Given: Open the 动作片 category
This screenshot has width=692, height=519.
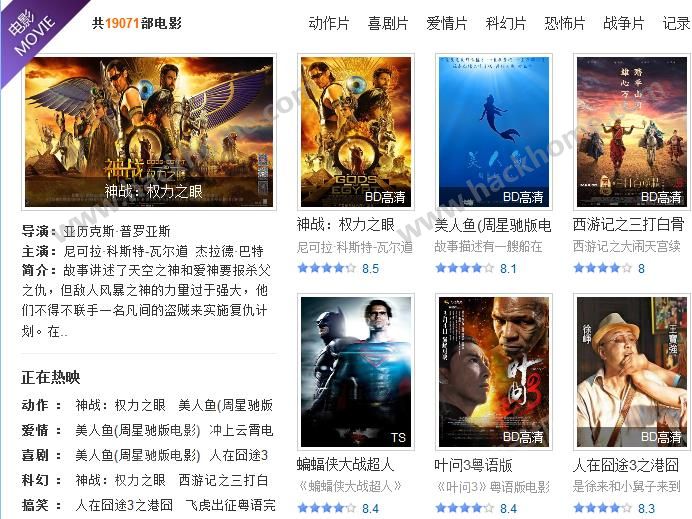Looking at the screenshot, I should 329,23.
